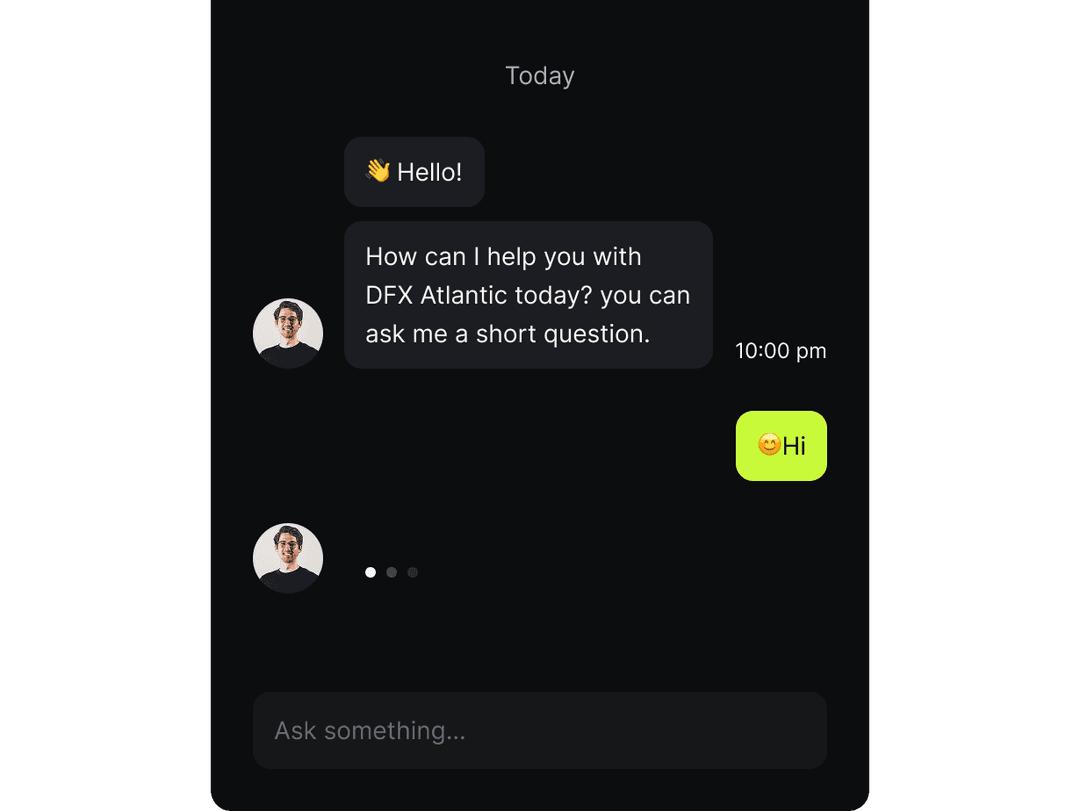This screenshot has width=1080, height=811.
Task: Focus the 'Ask something...' message field
Action: [x=539, y=731]
